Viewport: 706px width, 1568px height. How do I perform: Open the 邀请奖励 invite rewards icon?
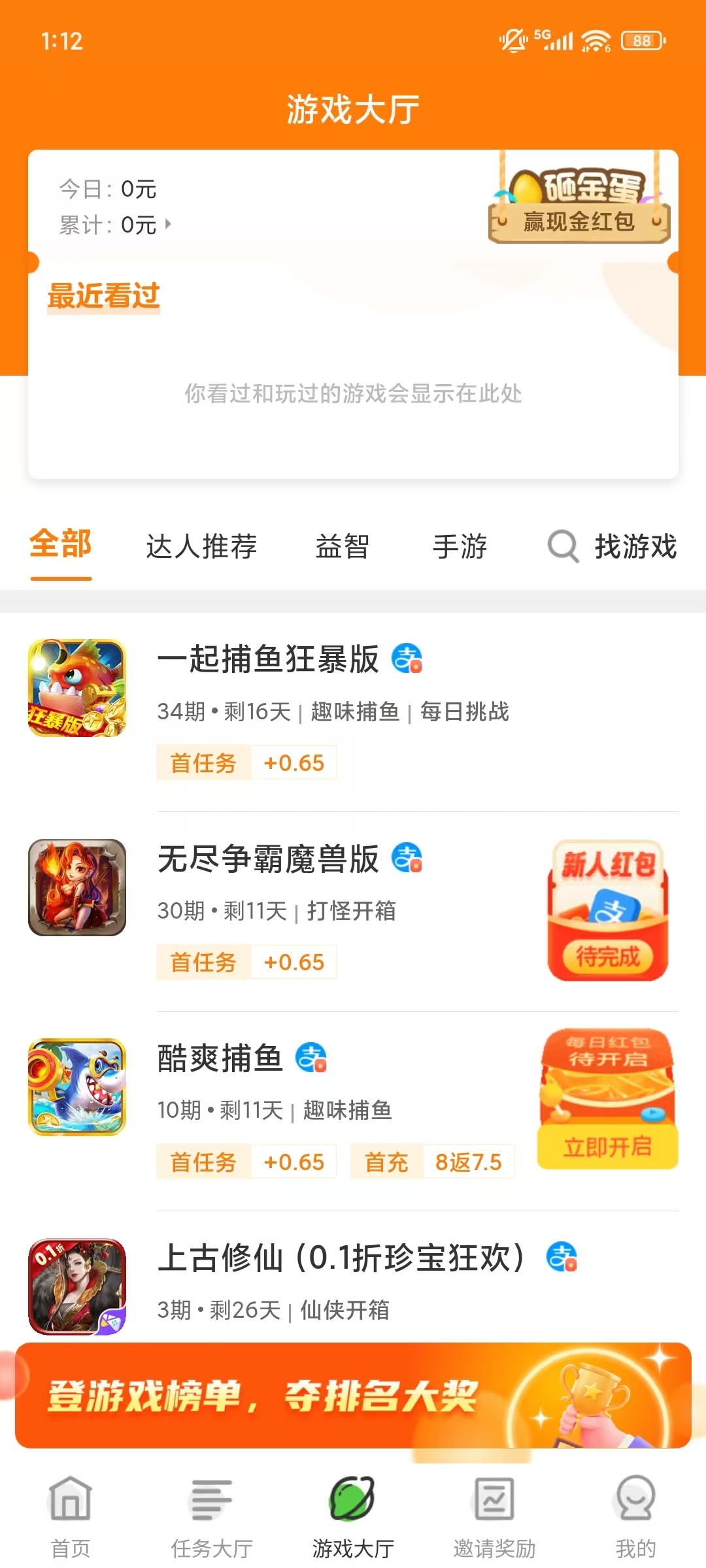tap(494, 1500)
